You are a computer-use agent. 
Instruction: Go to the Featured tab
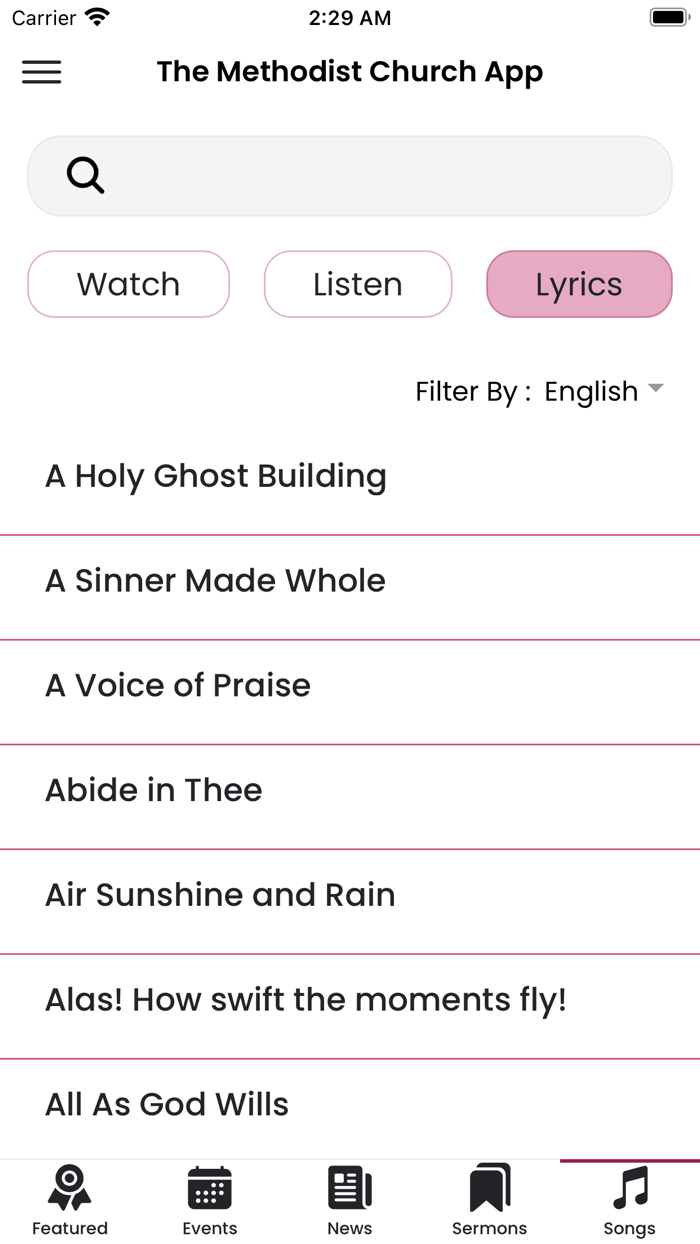click(70, 1202)
